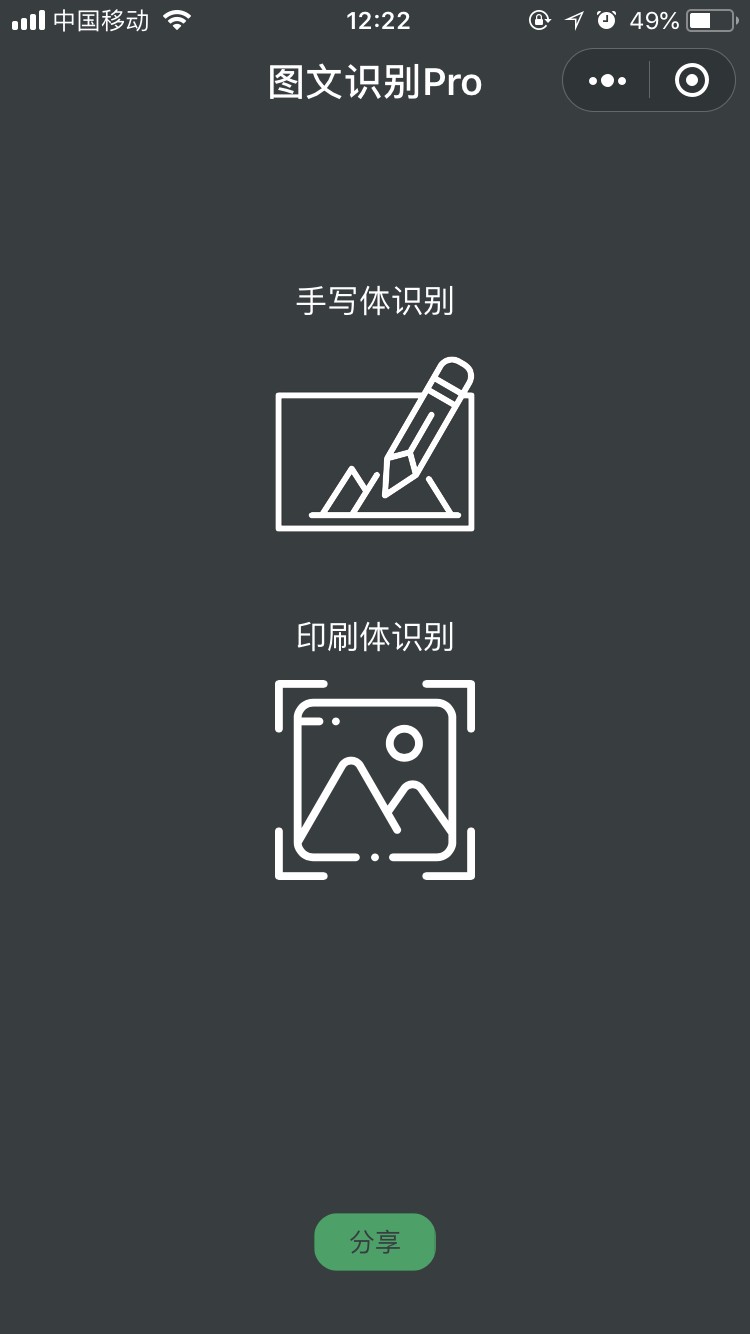Image resolution: width=750 pixels, height=1334 pixels.
Task: Open printed text recognition with the picture icon
Action: click(x=375, y=780)
